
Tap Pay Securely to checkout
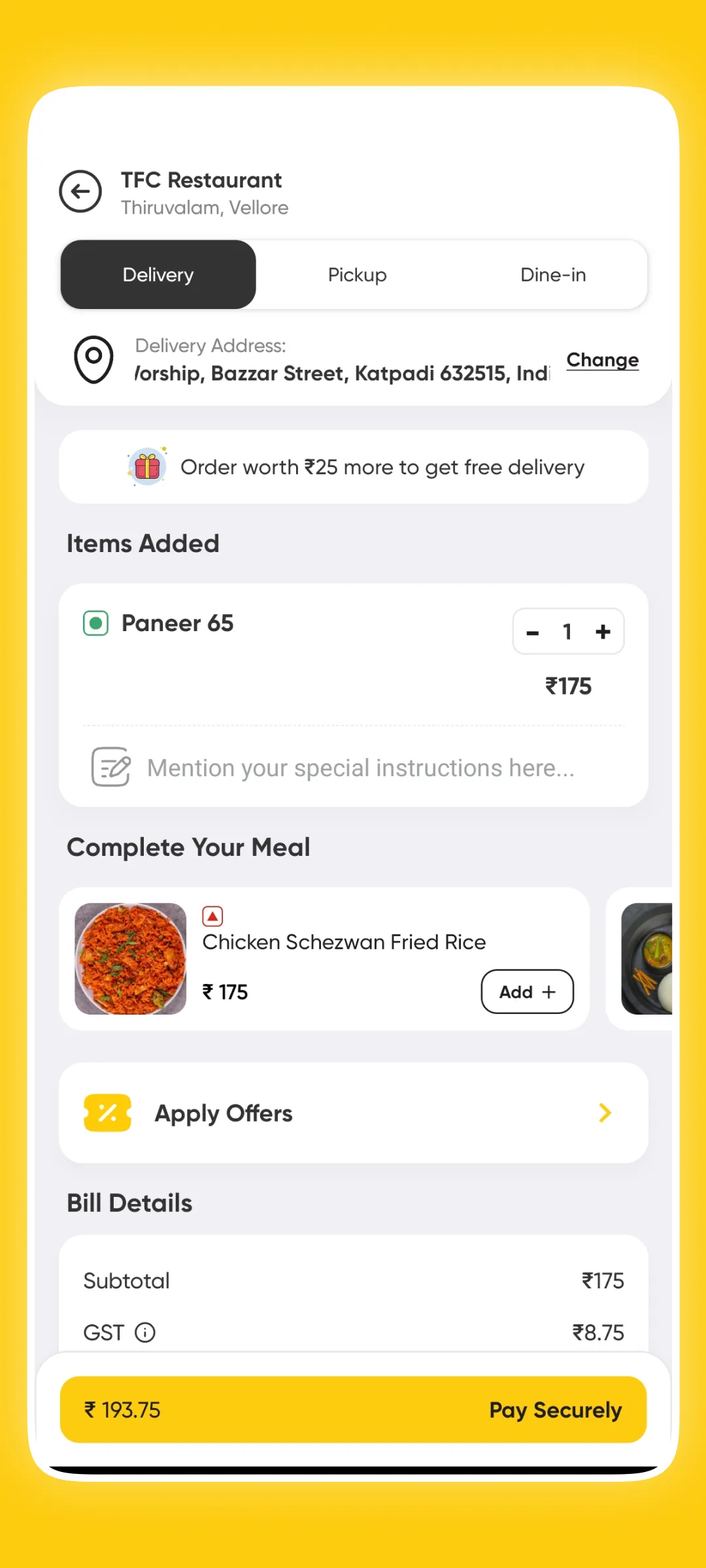coord(354,1410)
